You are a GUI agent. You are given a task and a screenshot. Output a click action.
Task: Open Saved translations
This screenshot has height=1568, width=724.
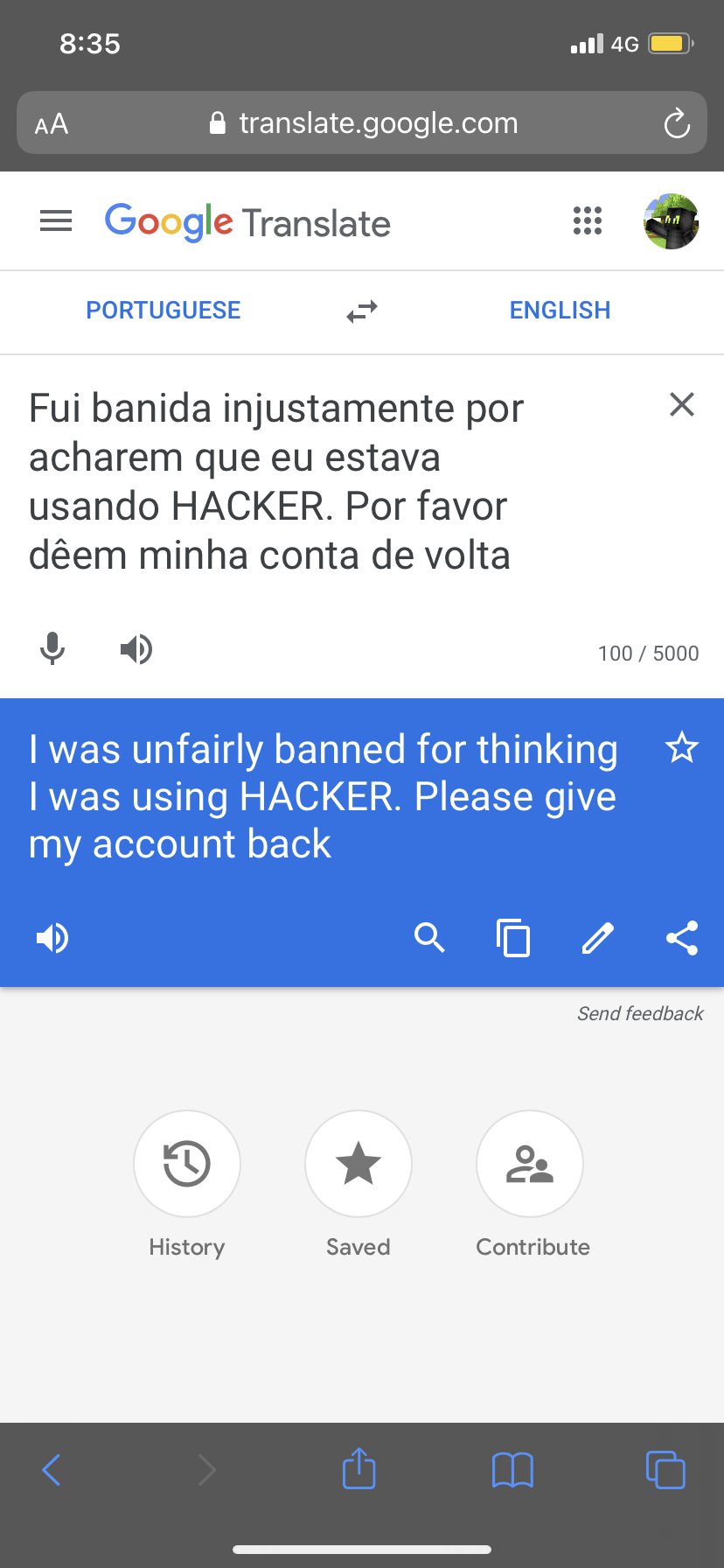coord(359,1164)
